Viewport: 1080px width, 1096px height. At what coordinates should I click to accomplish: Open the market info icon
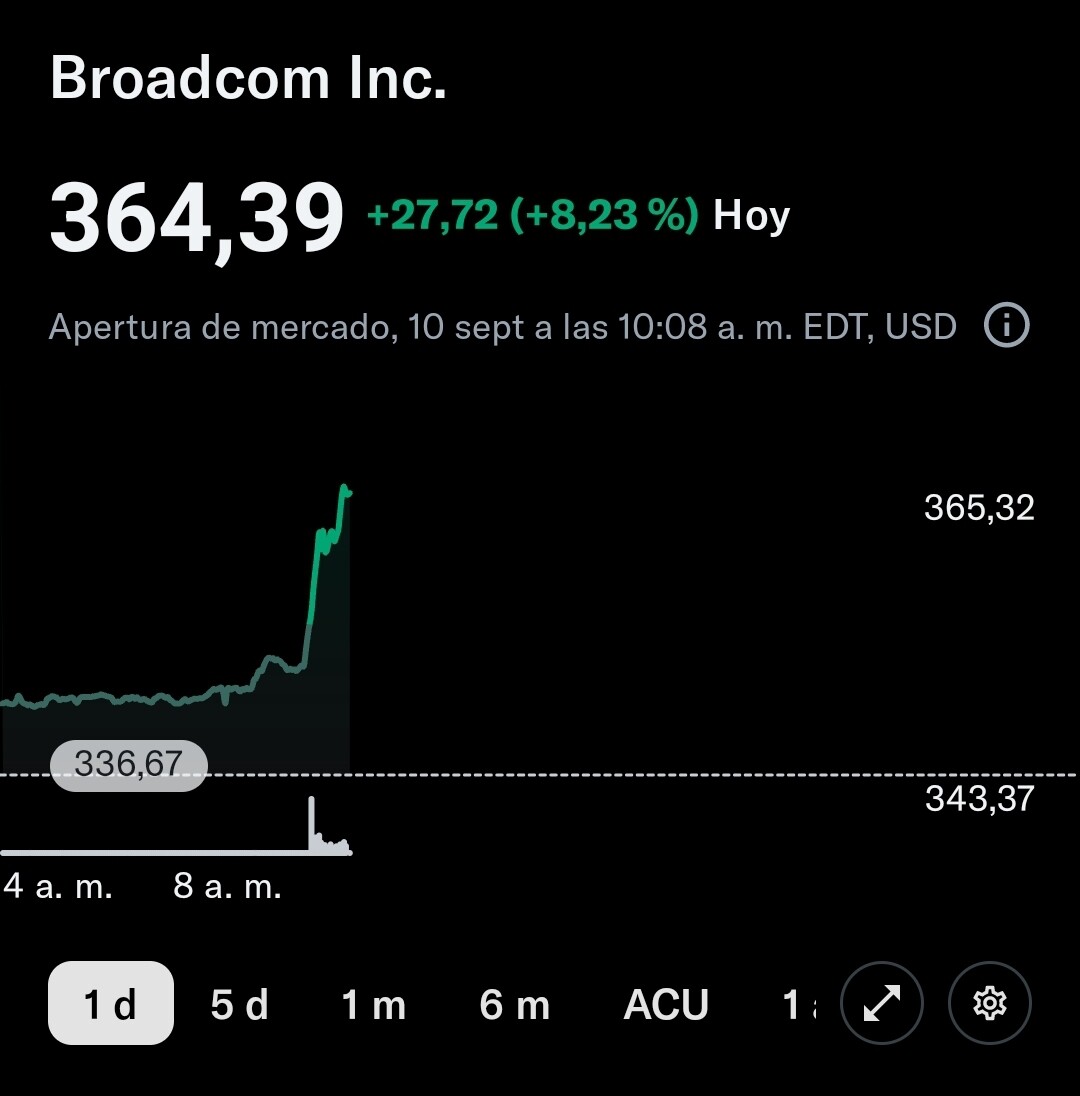(x=1006, y=326)
